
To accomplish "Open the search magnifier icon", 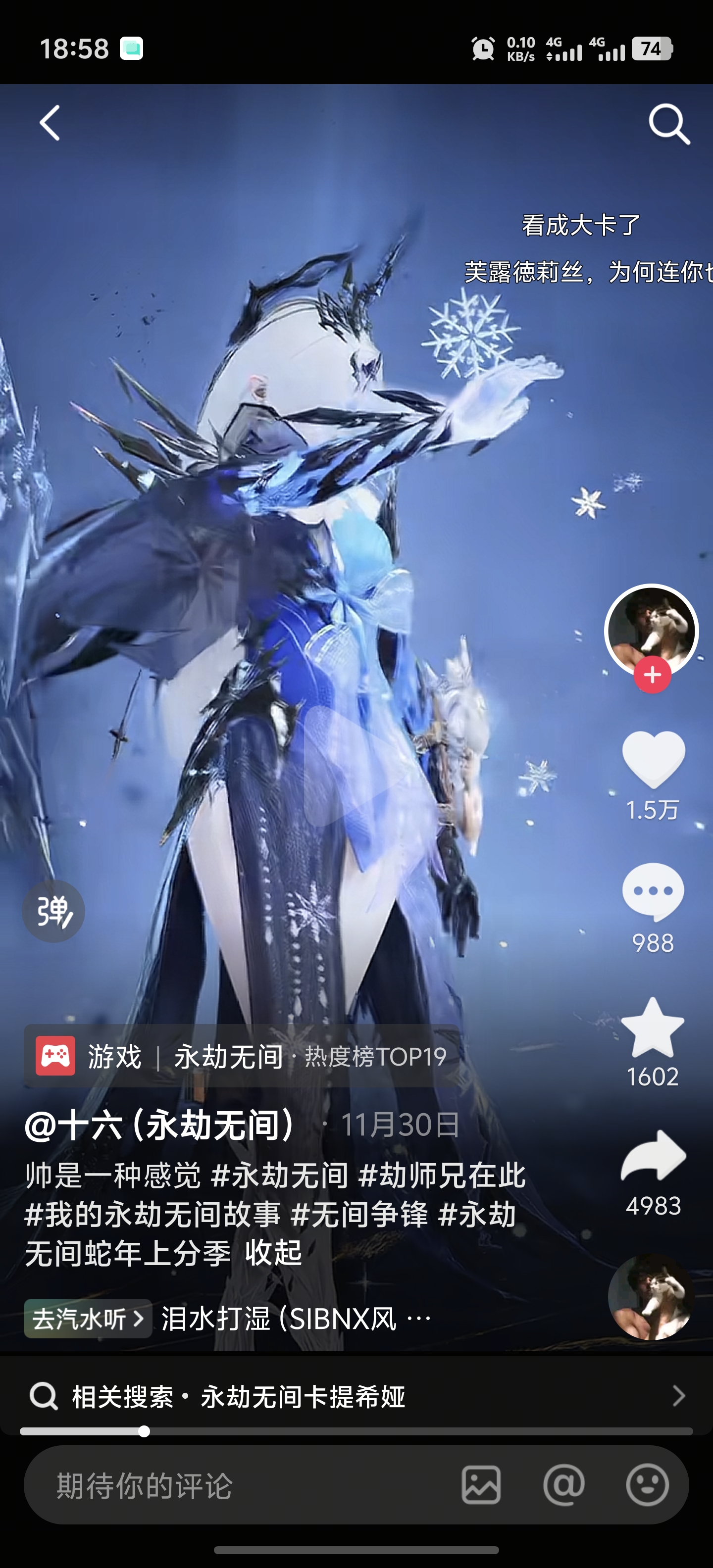I will [x=668, y=124].
